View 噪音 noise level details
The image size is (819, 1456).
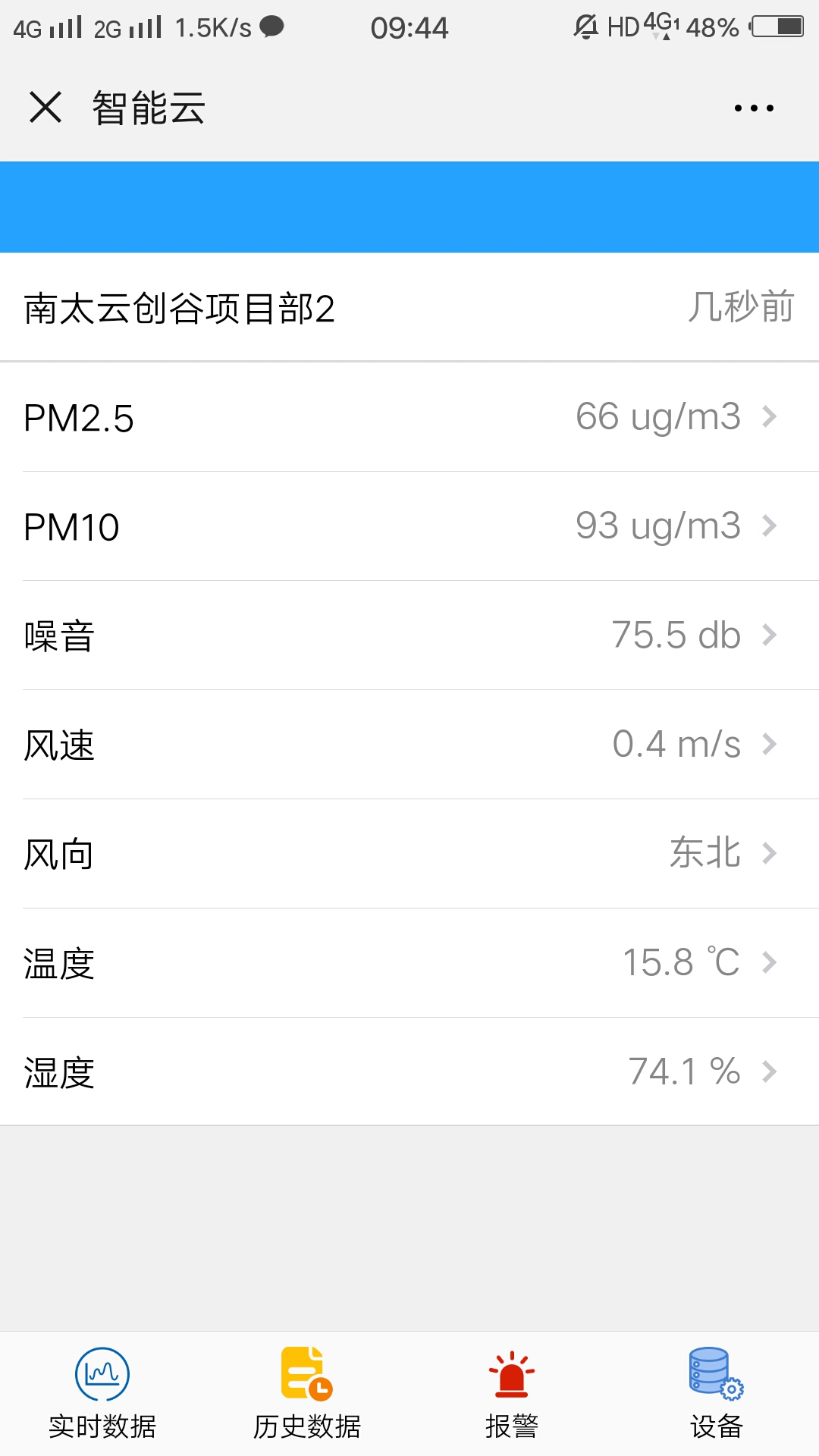click(x=409, y=635)
